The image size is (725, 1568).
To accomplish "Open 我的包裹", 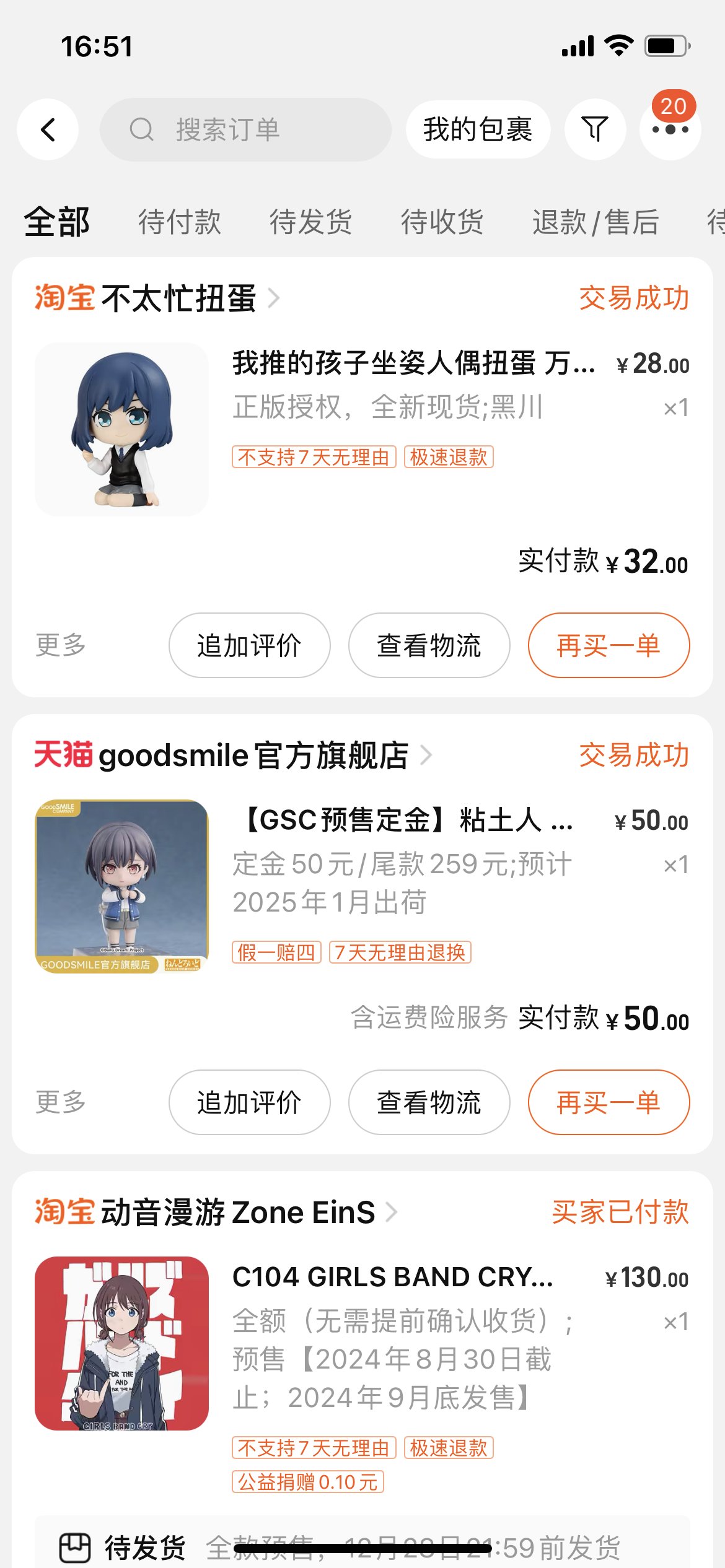I will coord(478,129).
